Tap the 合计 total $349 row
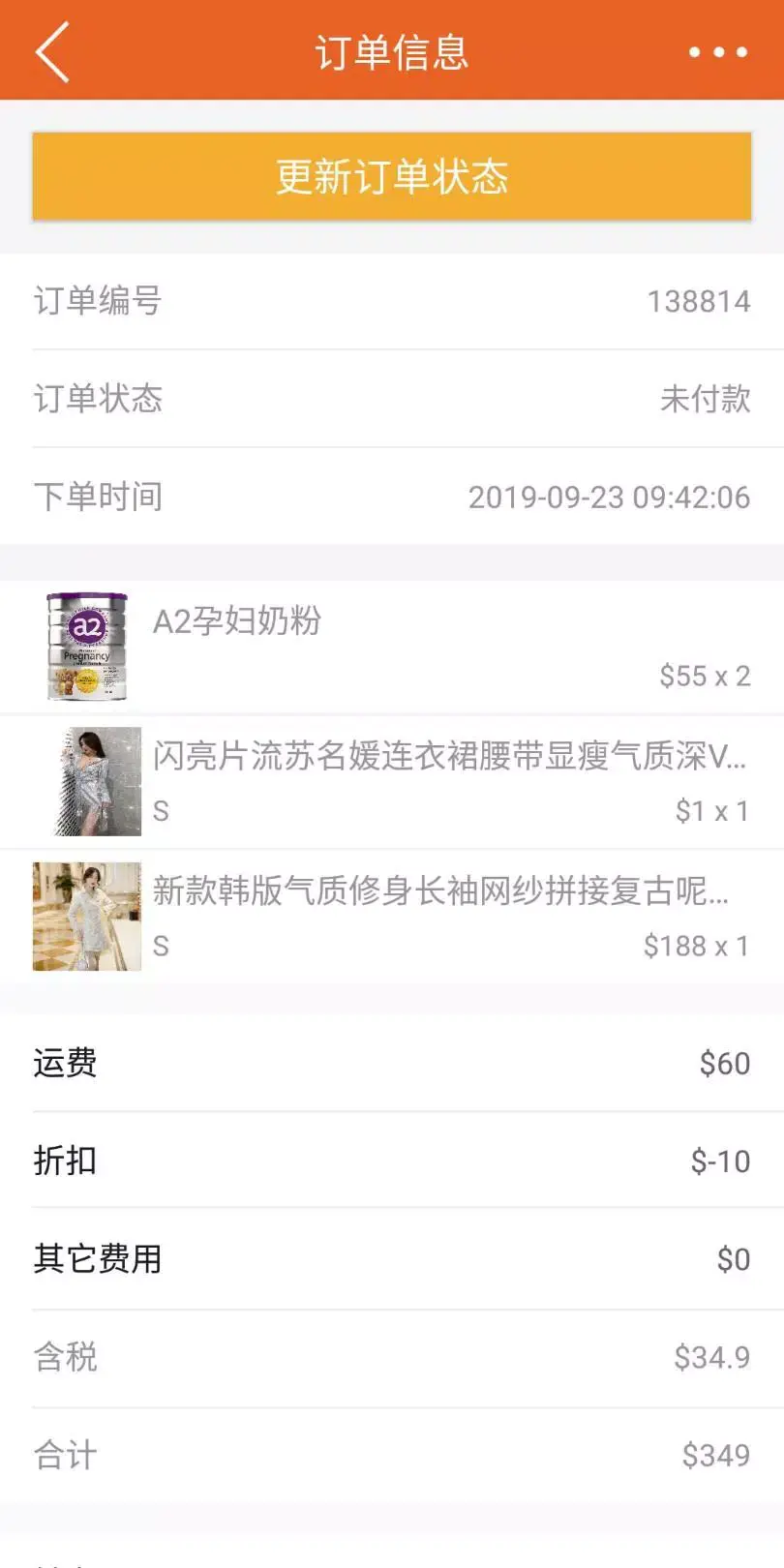The width and height of the screenshot is (784, 1568). tap(392, 1453)
